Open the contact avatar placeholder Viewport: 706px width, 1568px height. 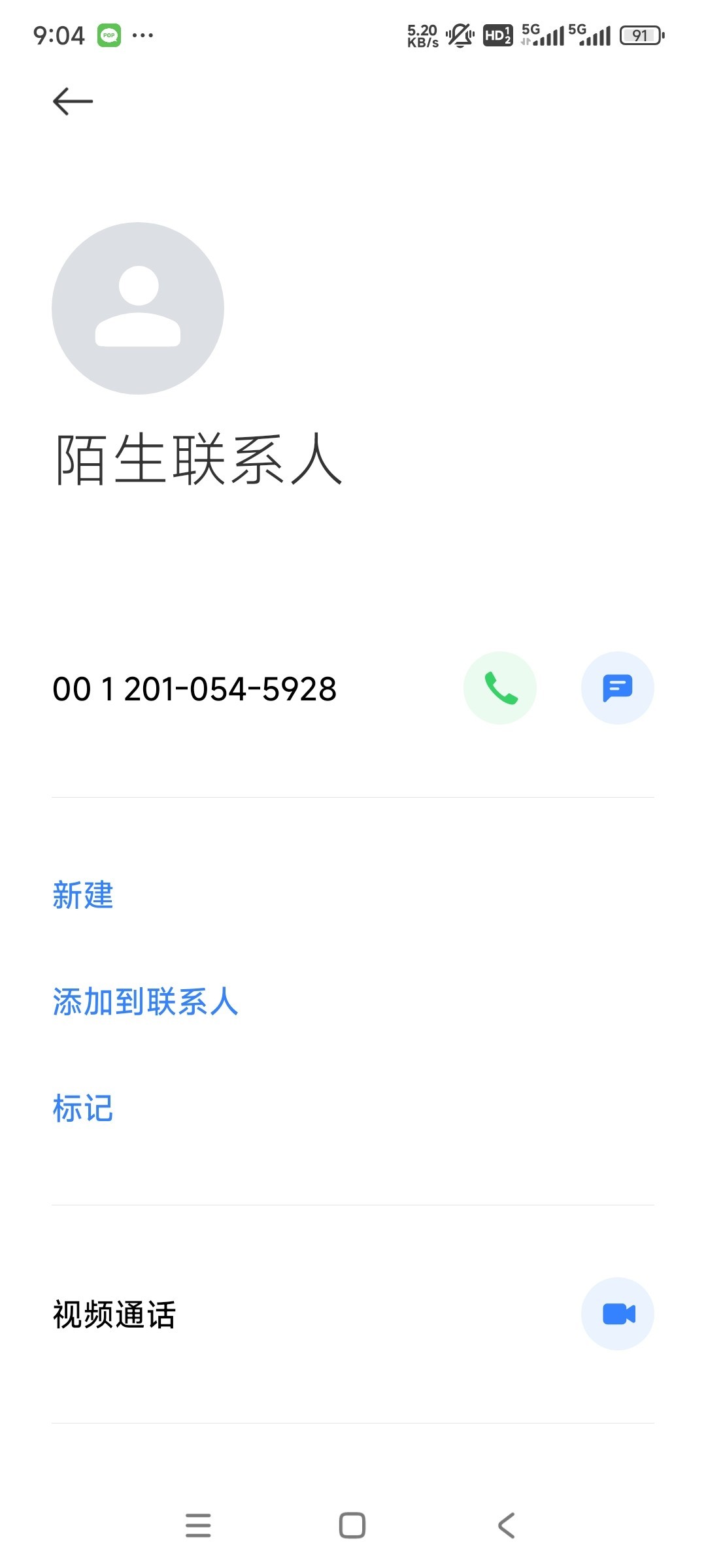pos(138,308)
